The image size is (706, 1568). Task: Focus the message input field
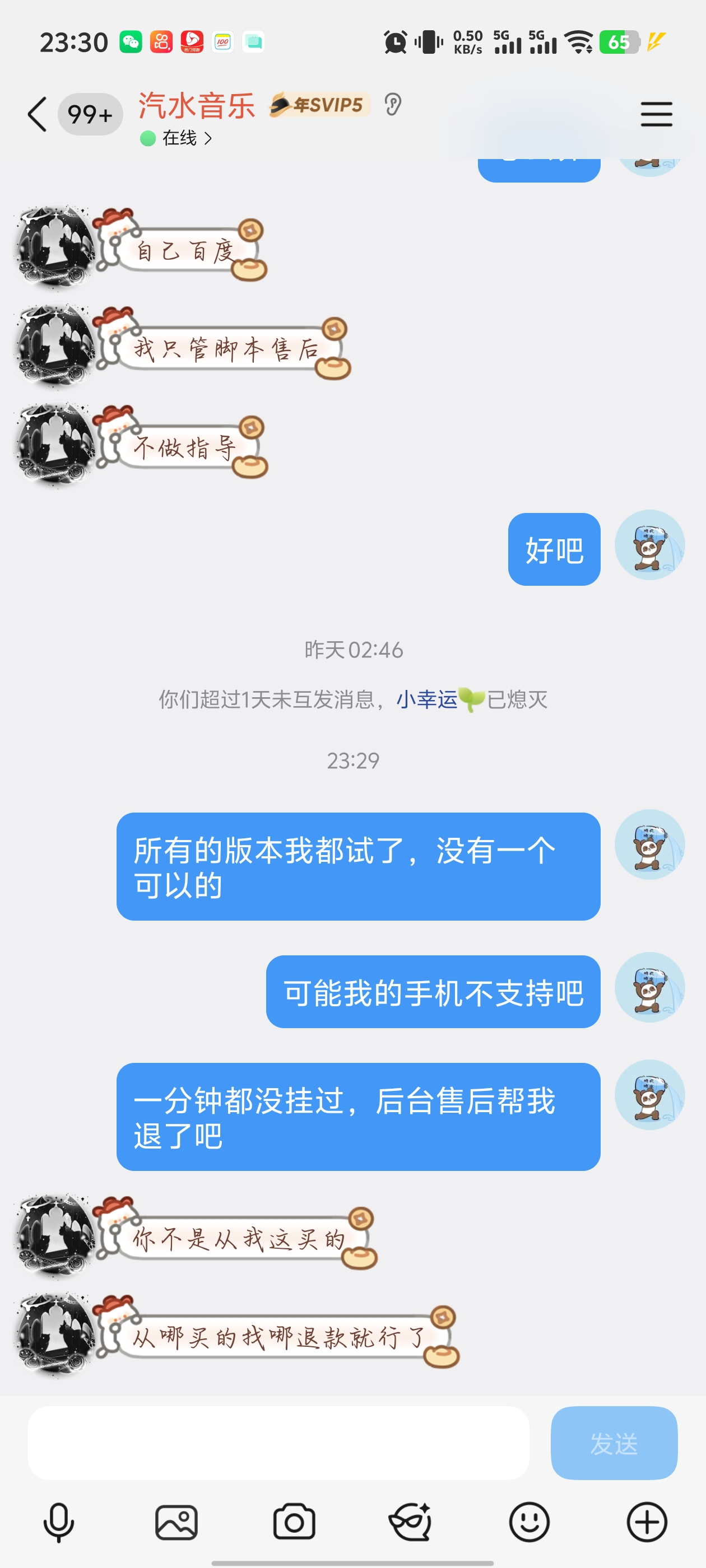click(278, 1443)
